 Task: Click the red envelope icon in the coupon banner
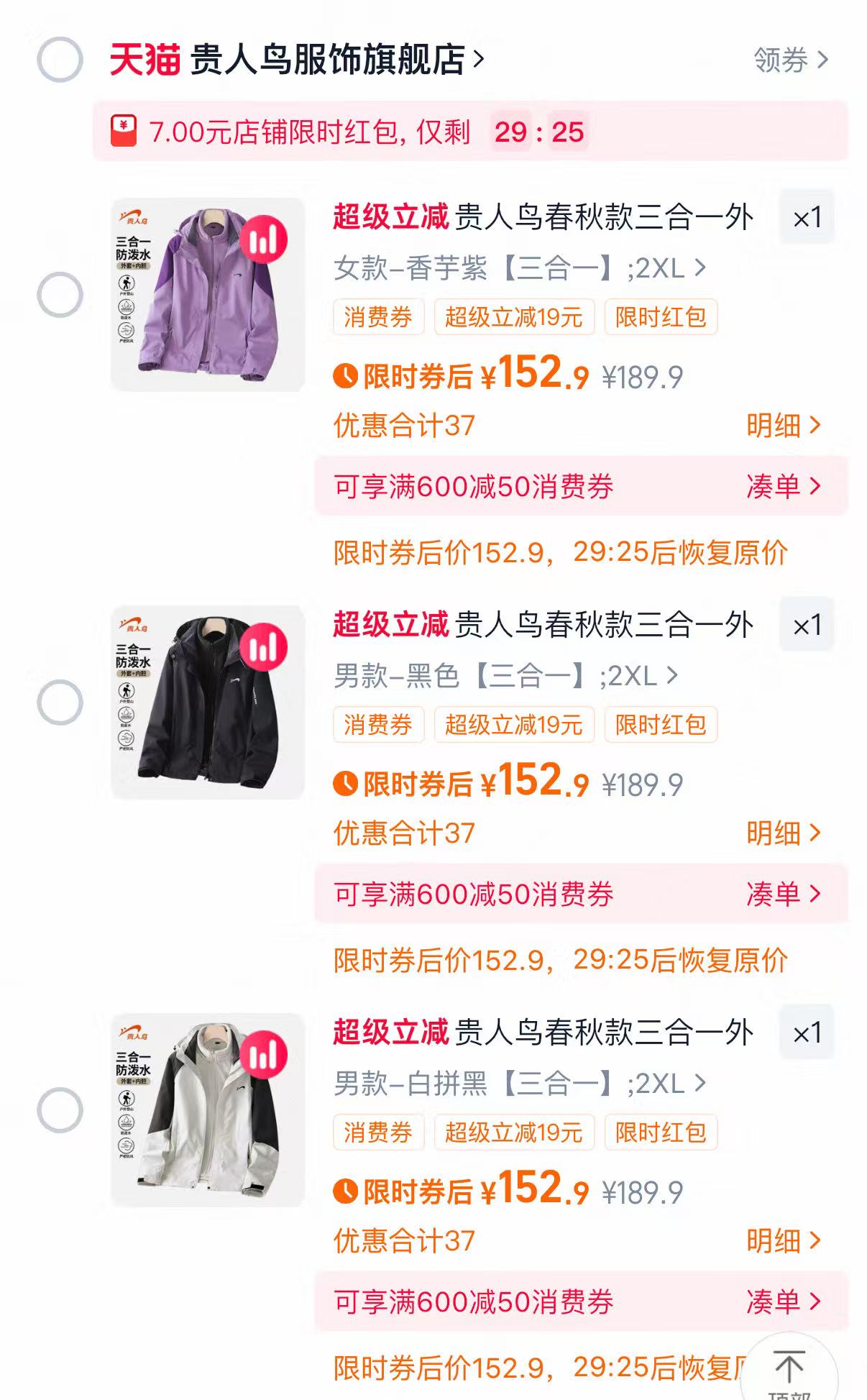pos(124,131)
